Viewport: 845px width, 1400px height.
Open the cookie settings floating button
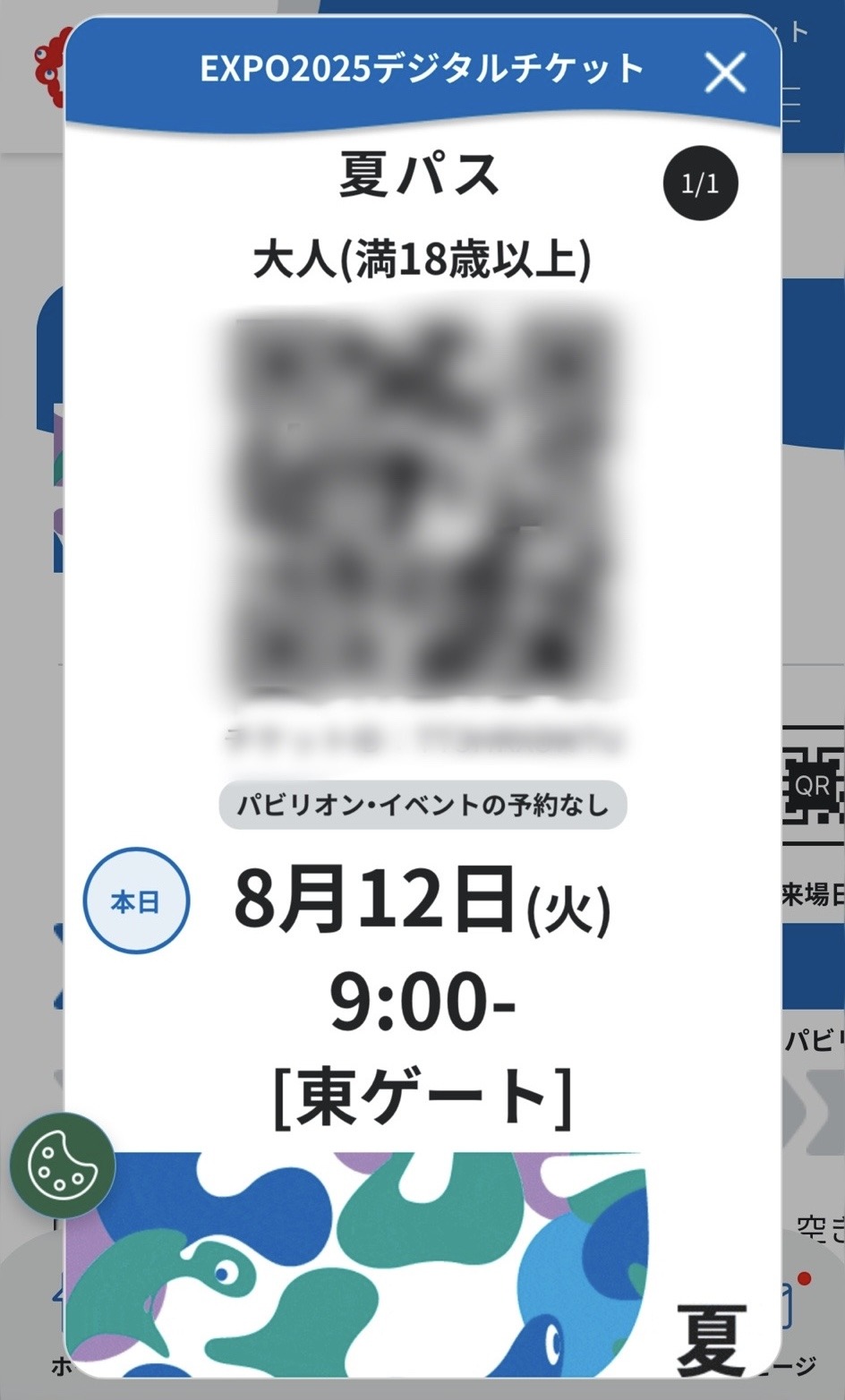pos(62,1165)
